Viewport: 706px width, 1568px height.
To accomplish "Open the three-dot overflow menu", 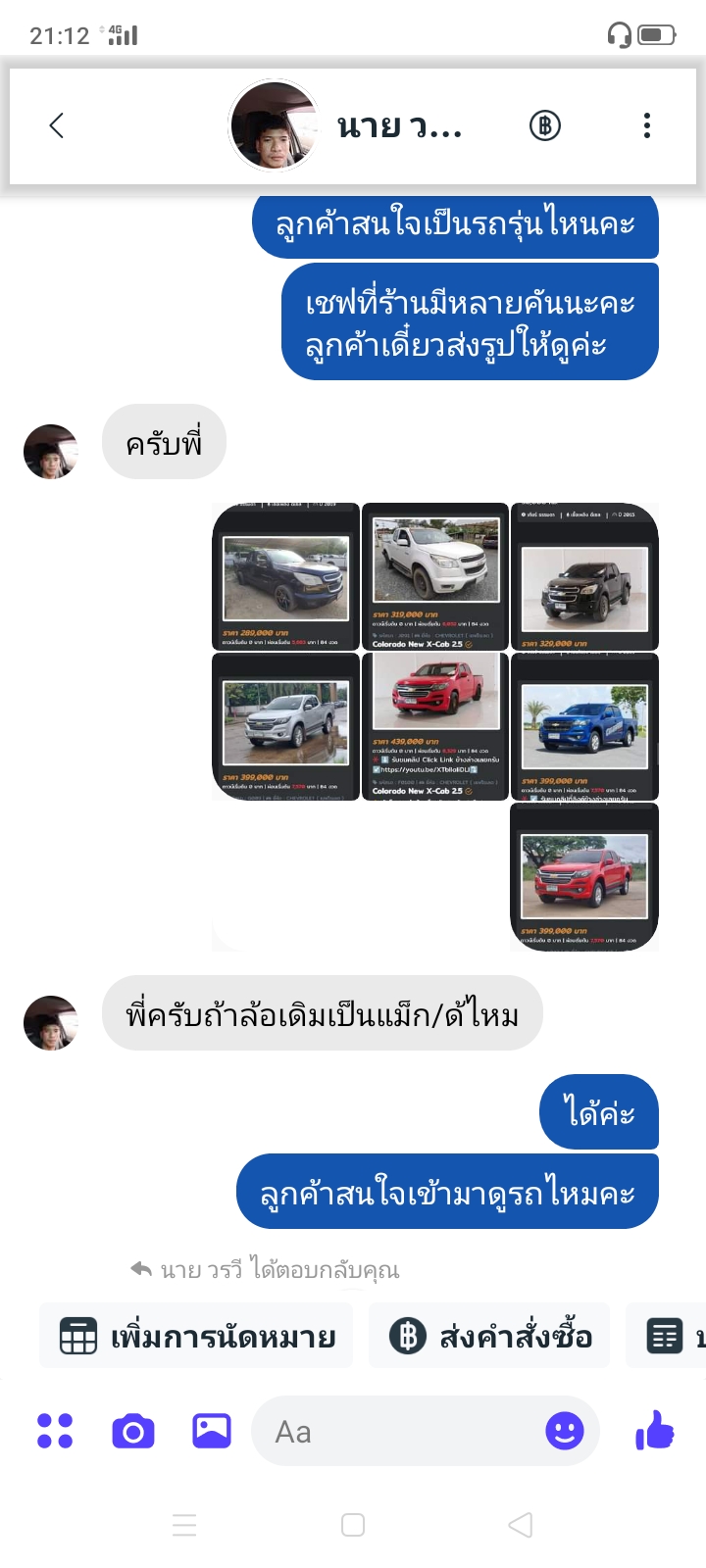I will [x=647, y=125].
